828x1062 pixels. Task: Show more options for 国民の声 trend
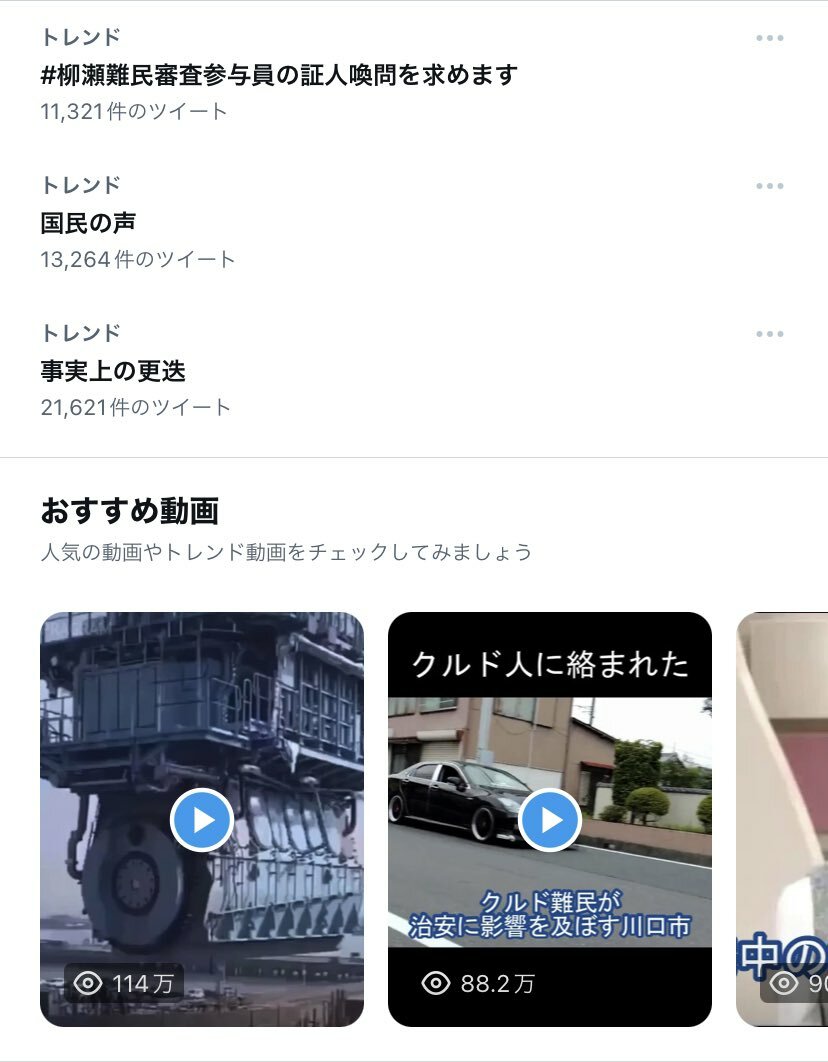click(x=769, y=186)
